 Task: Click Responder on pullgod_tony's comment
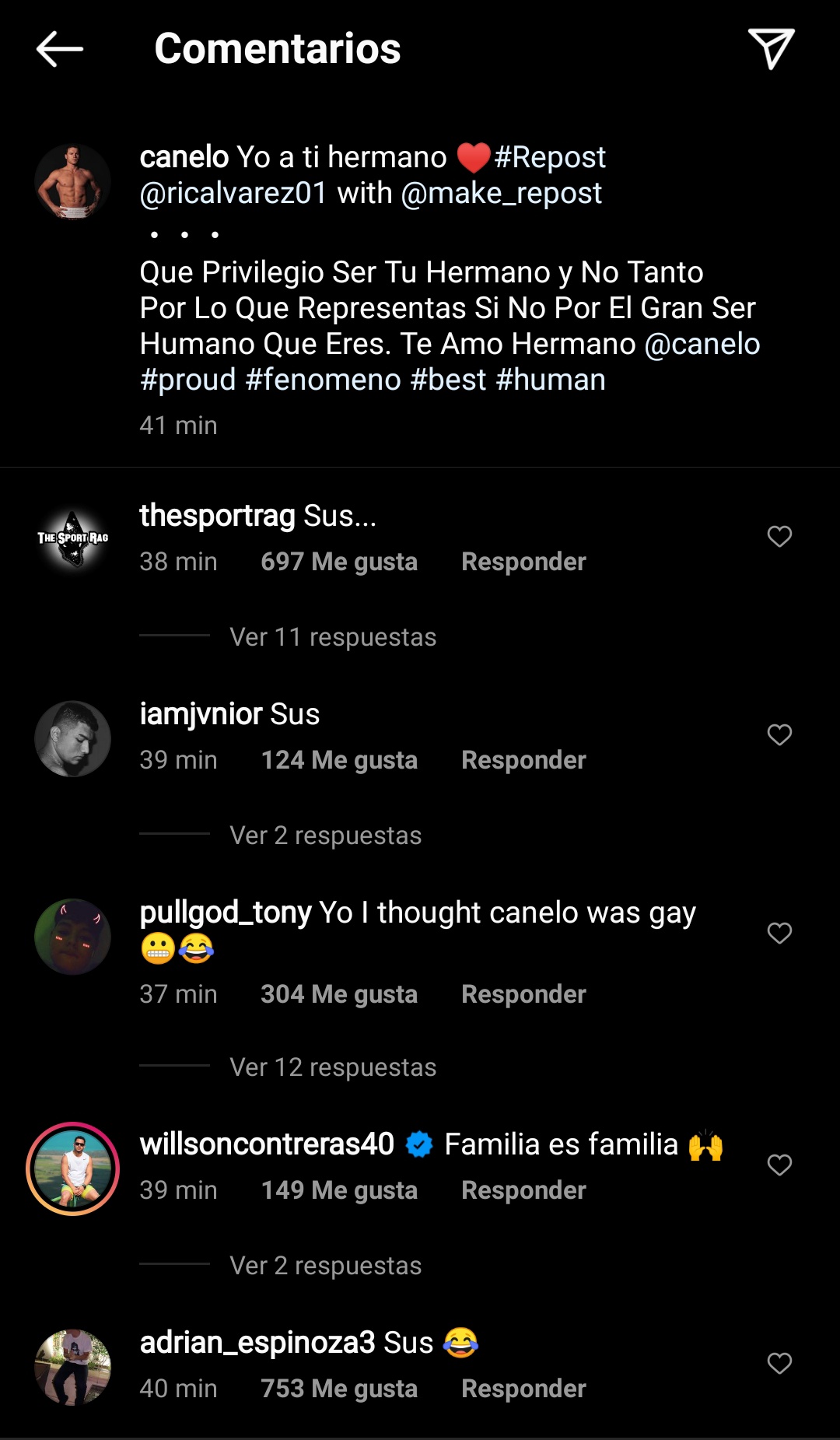pos(523,993)
